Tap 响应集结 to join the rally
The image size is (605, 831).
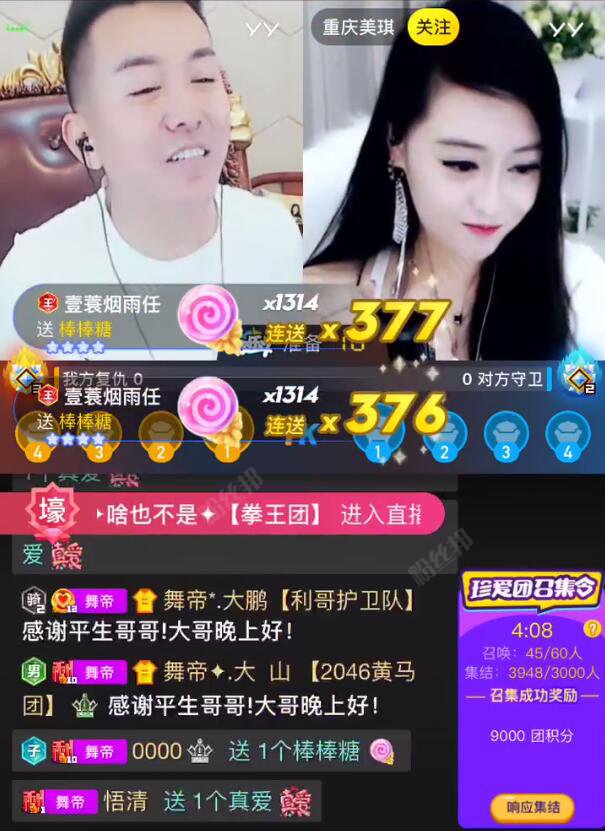[x=531, y=807]
